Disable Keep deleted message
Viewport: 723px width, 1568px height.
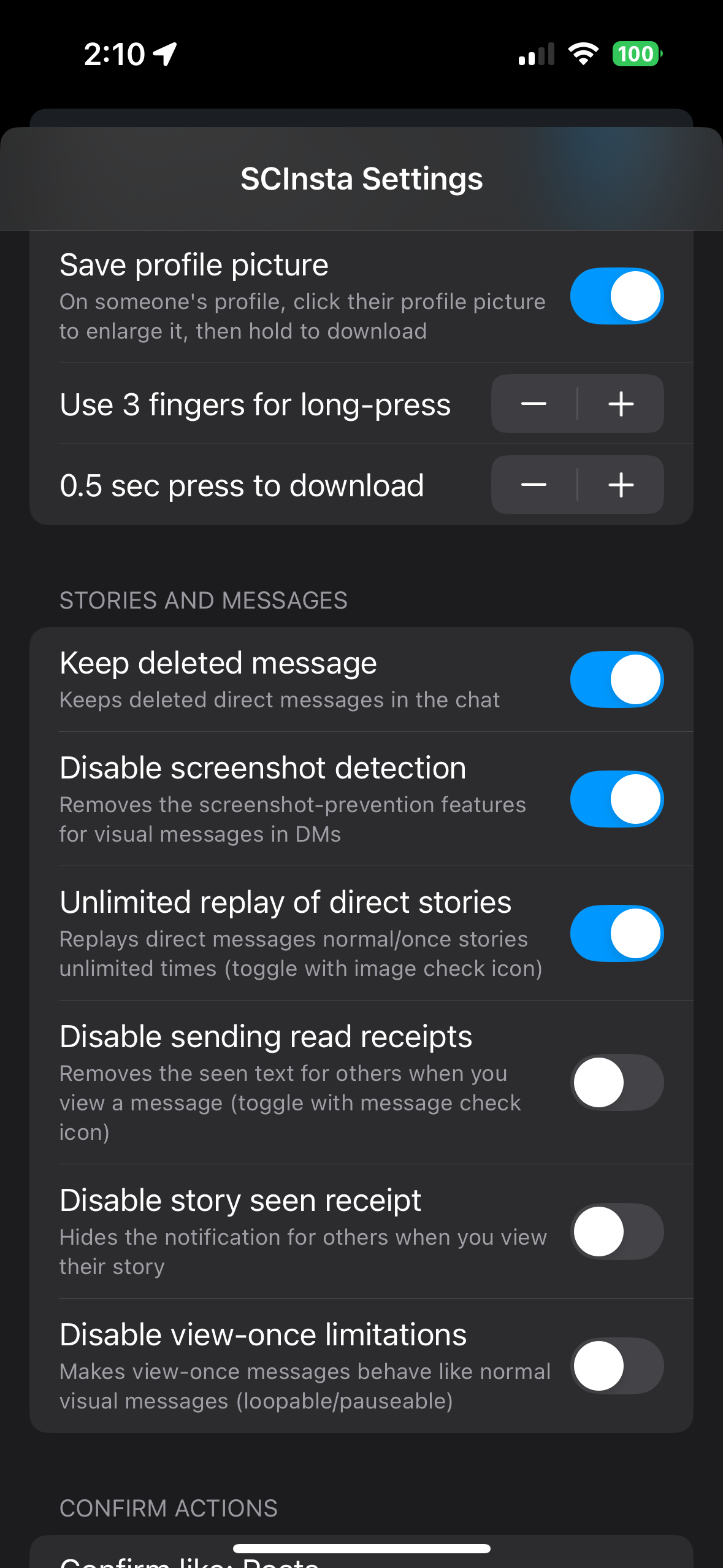[616, 679]
